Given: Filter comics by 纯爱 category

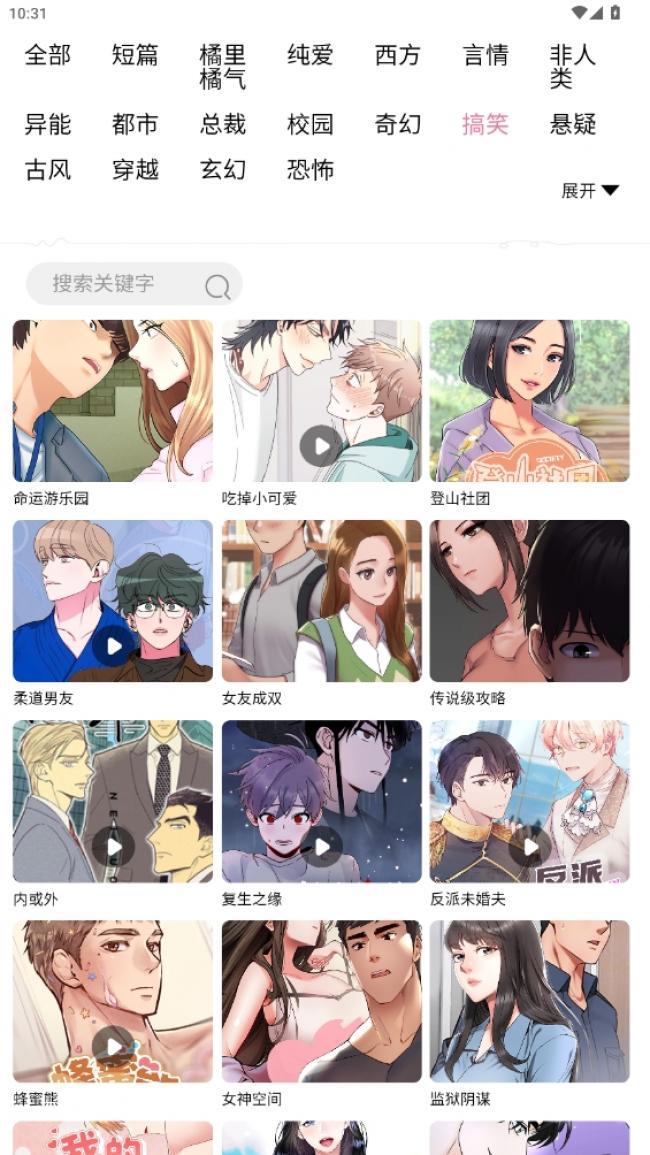Looking at the screenshot, I should pos(310,55).
